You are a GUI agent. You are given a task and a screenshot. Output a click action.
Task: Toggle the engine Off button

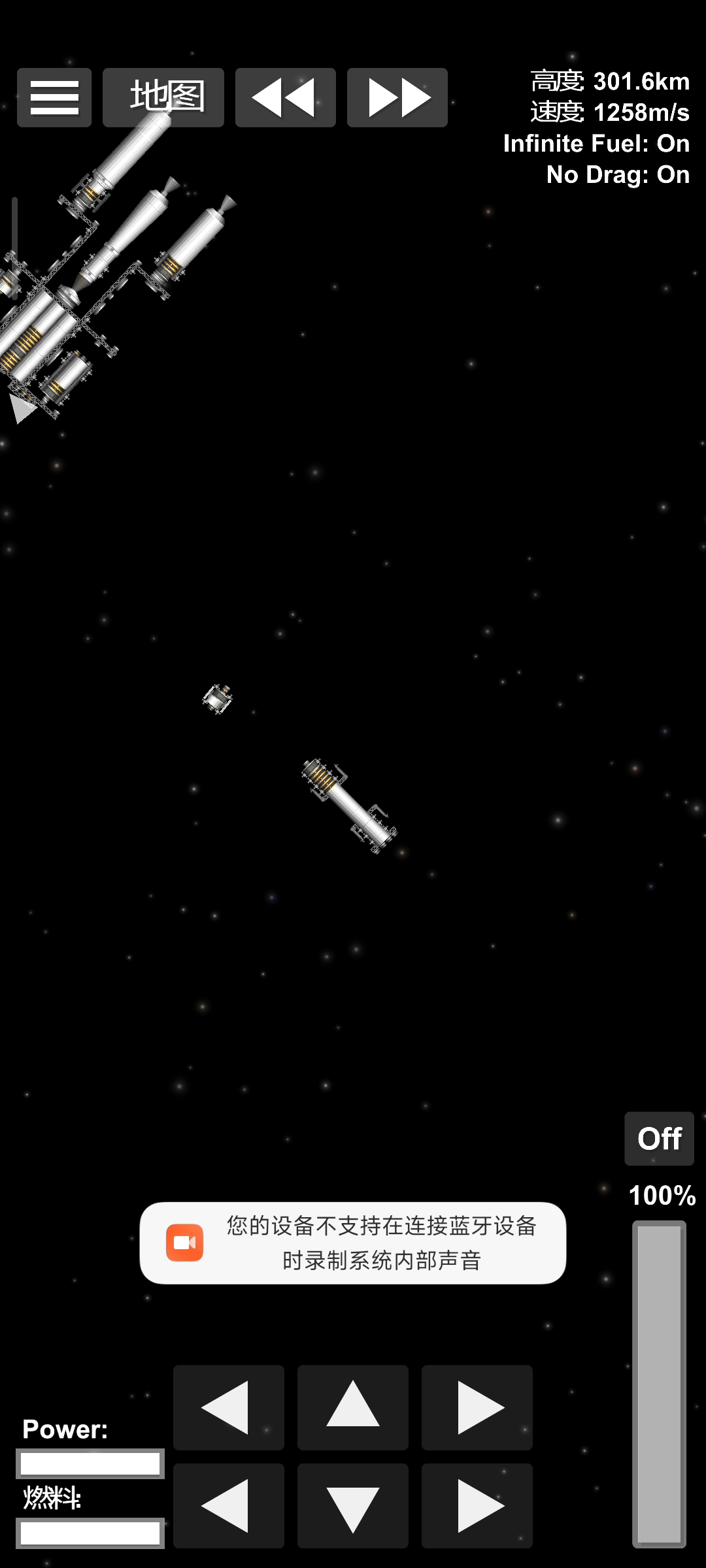coord(659,1139)
